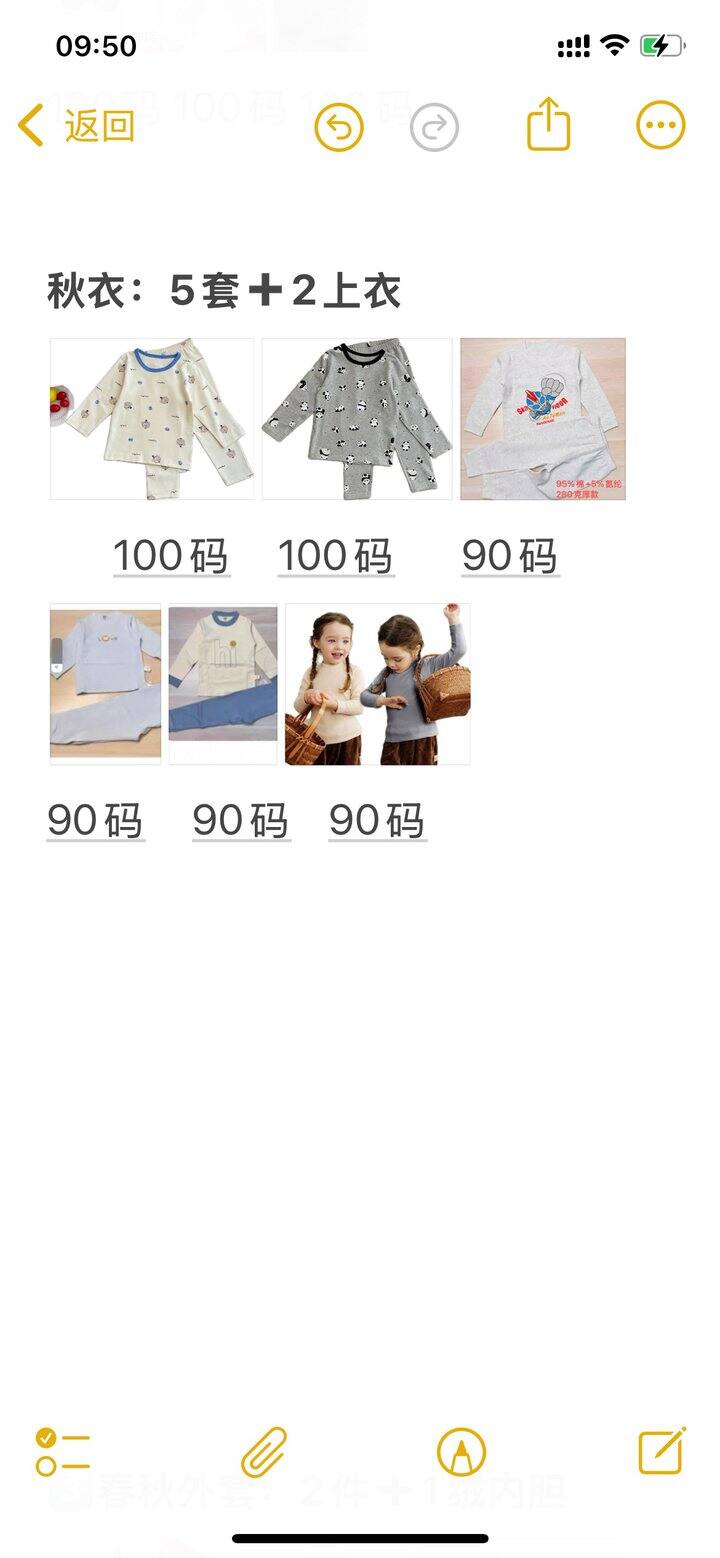
Task: Add a checklist to the note
Action: tap(62, 1452)
